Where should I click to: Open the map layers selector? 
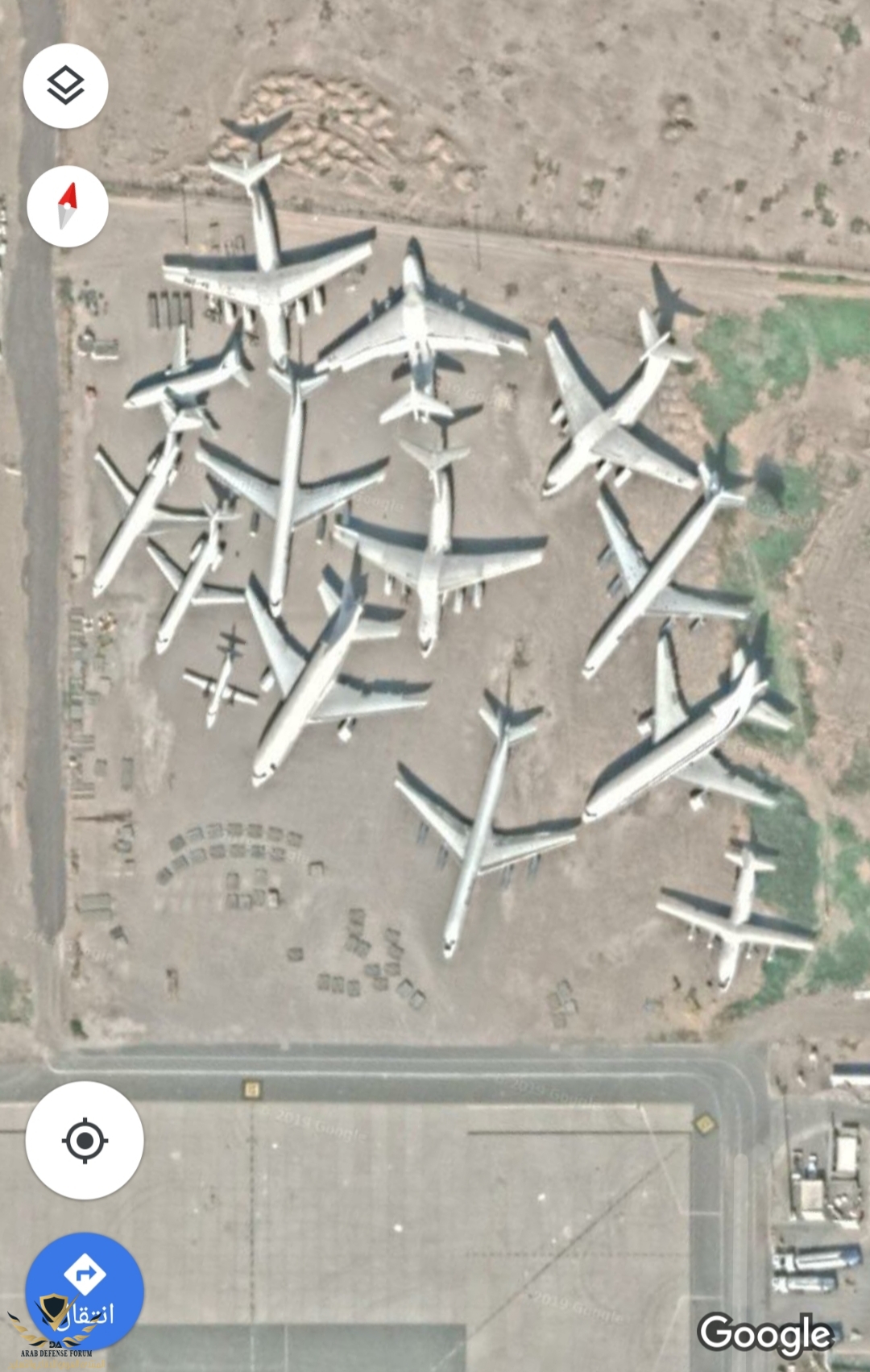[x=65, y=85]
